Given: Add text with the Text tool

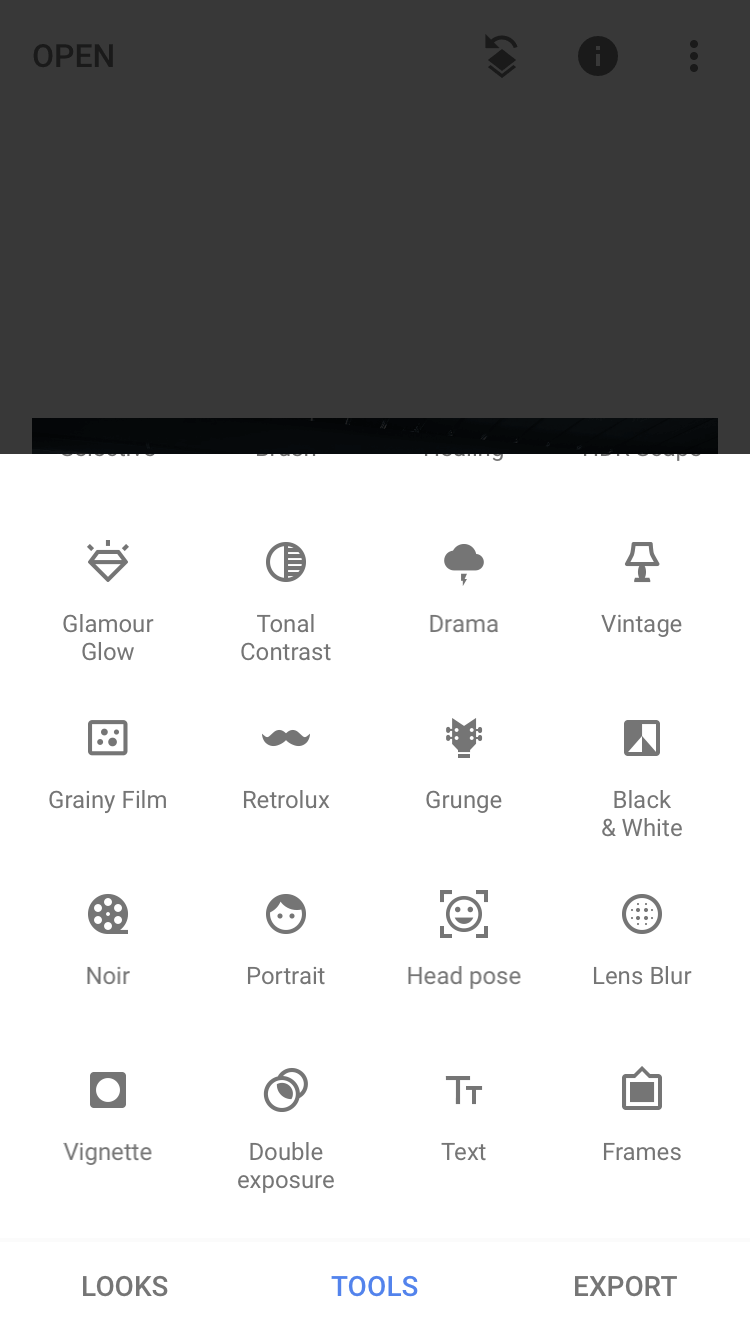Looking at the screenshot, I should pos(463,1114).
